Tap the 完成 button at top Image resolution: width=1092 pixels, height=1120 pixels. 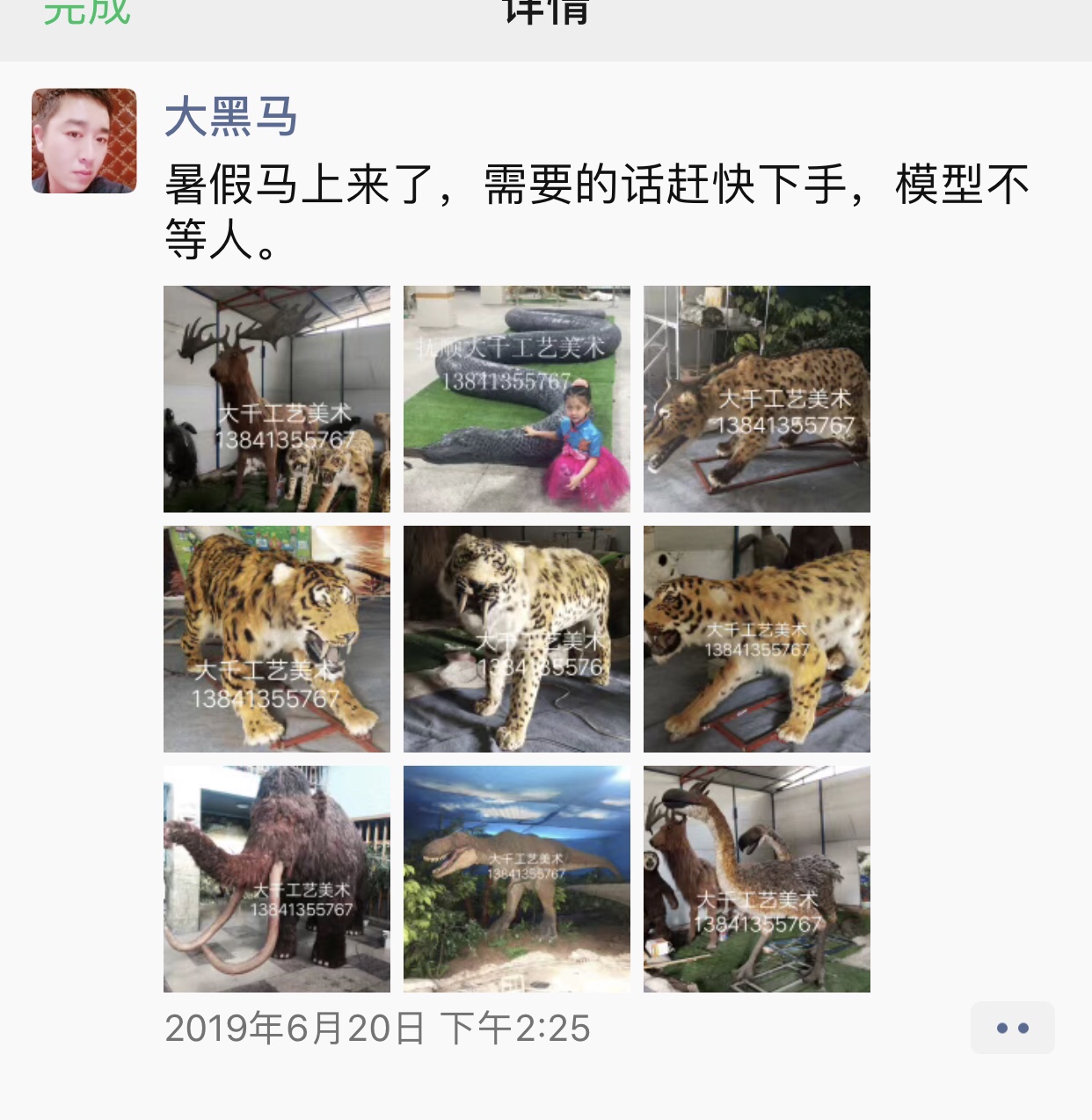click(x=87, y=12)
